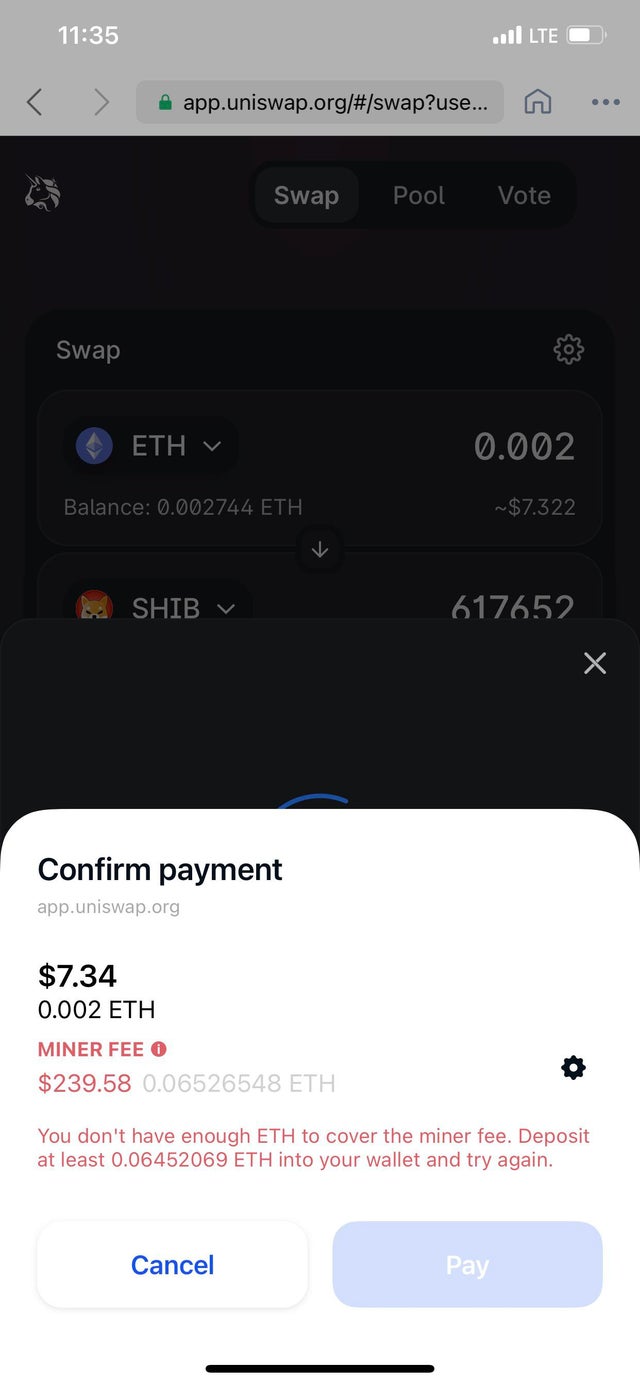
Task: Open the browser home icon
Action: click(538, 102)
